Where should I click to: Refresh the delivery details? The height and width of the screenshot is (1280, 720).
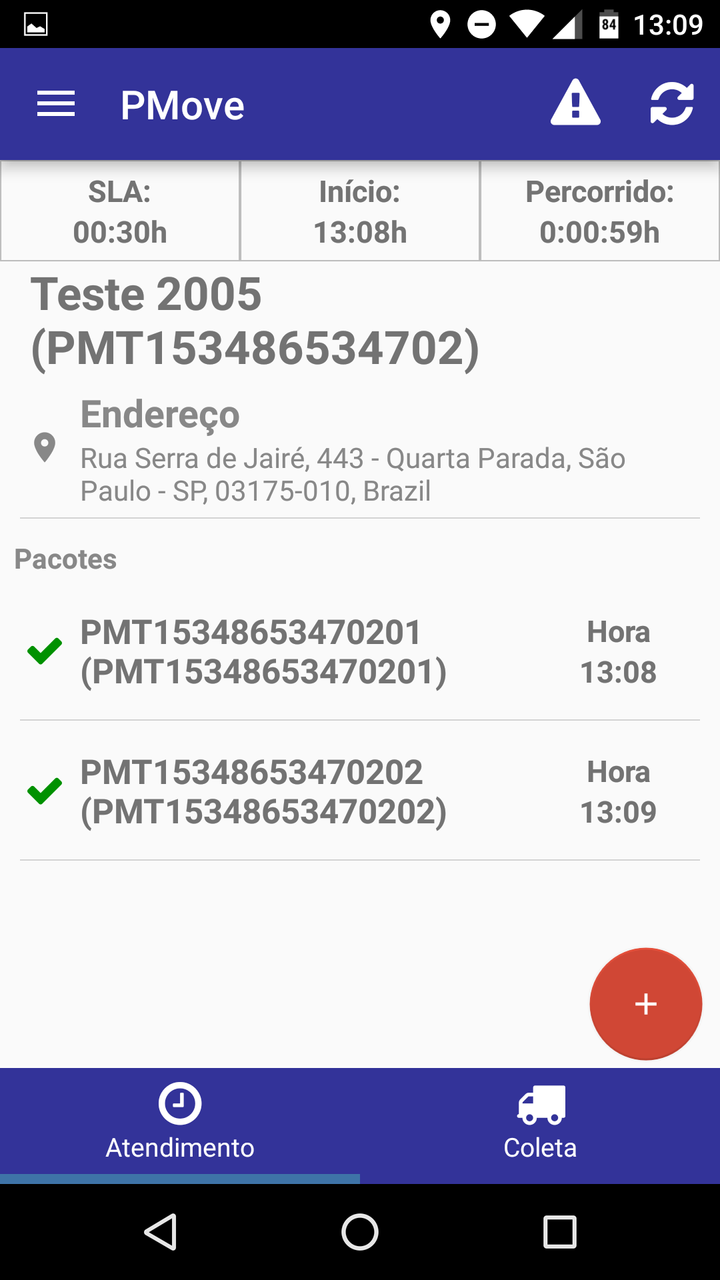pyautogui.click(x=671, y=104)
